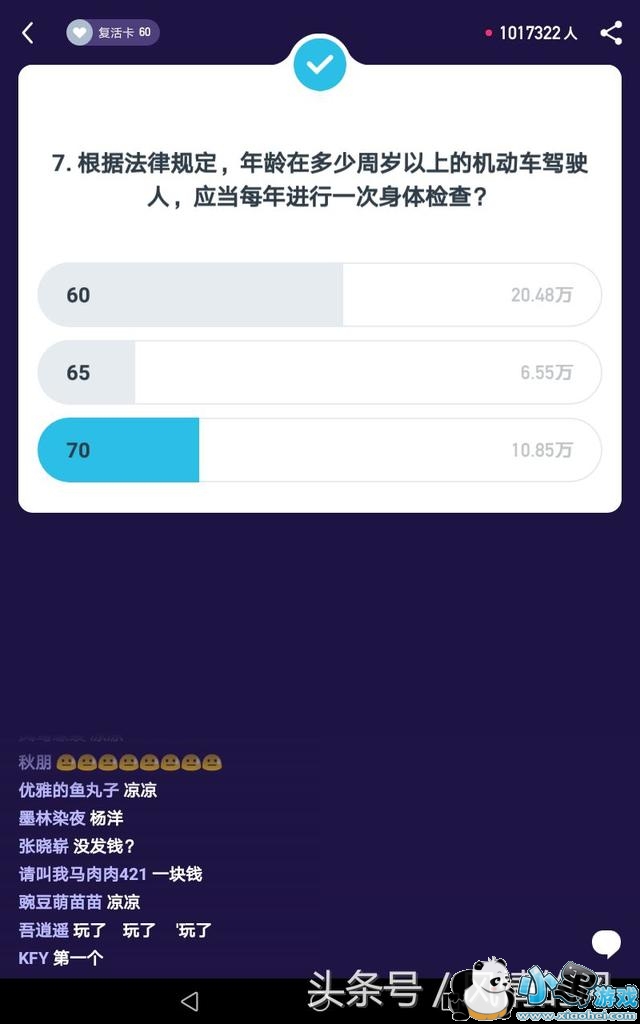Share this live quiz
Viewport: 640px width, 1024px height.
coord(611,33)
